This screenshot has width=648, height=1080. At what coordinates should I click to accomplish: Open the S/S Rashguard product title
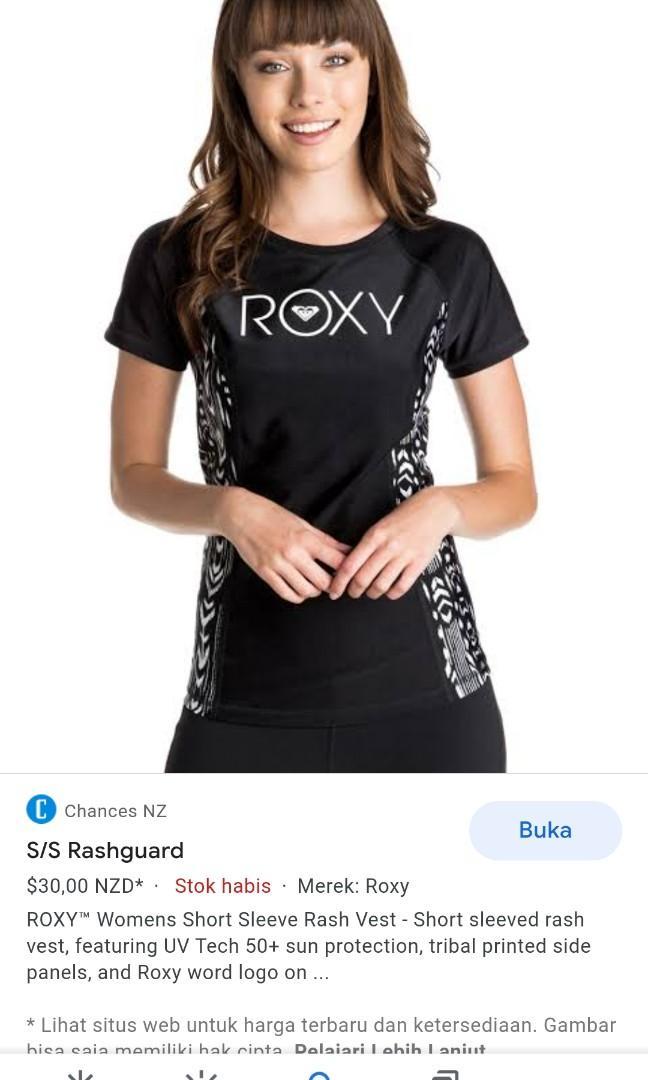tap(105, 851)
